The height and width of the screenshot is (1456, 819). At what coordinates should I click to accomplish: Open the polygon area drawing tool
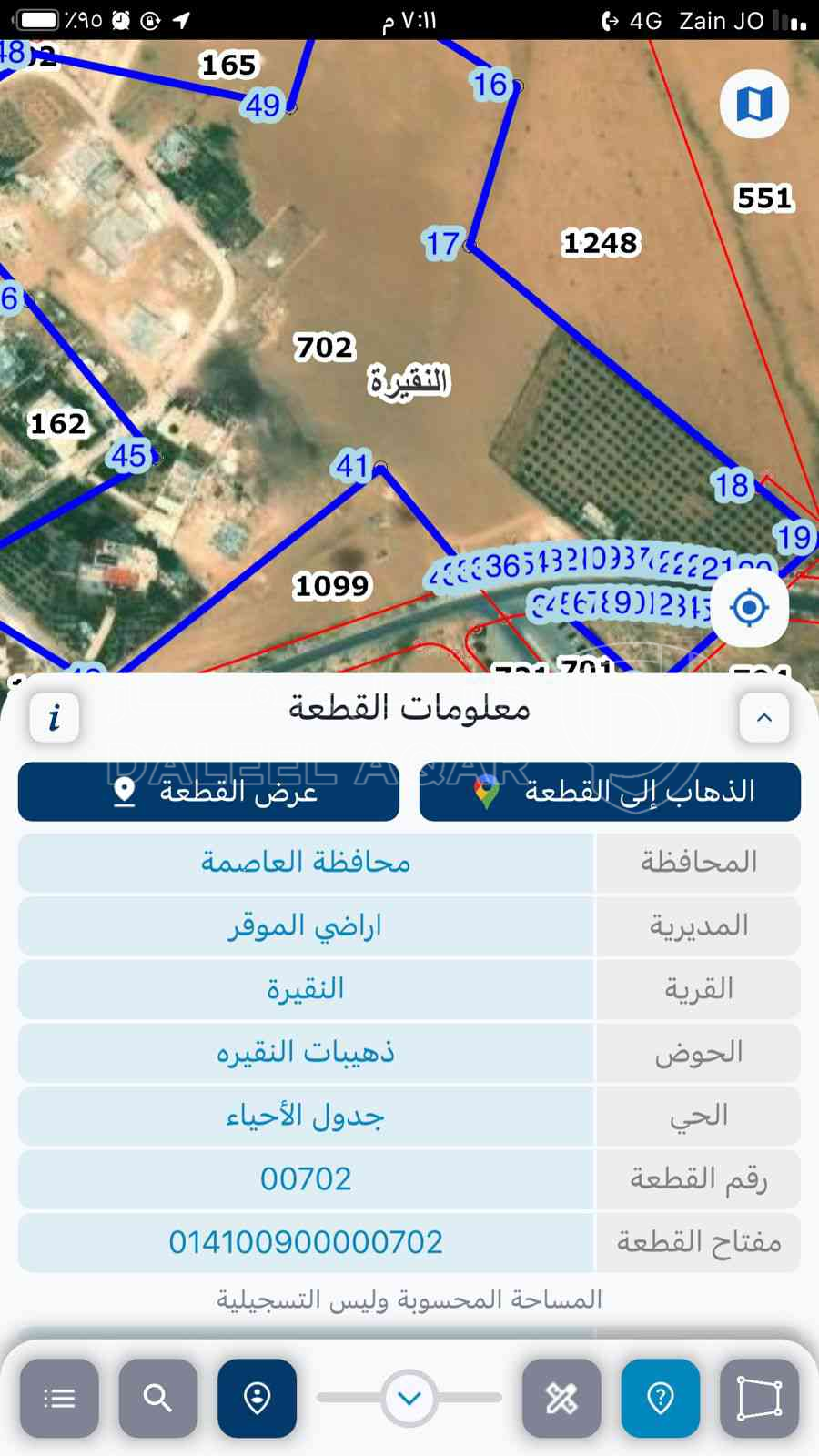(759, 1398)
